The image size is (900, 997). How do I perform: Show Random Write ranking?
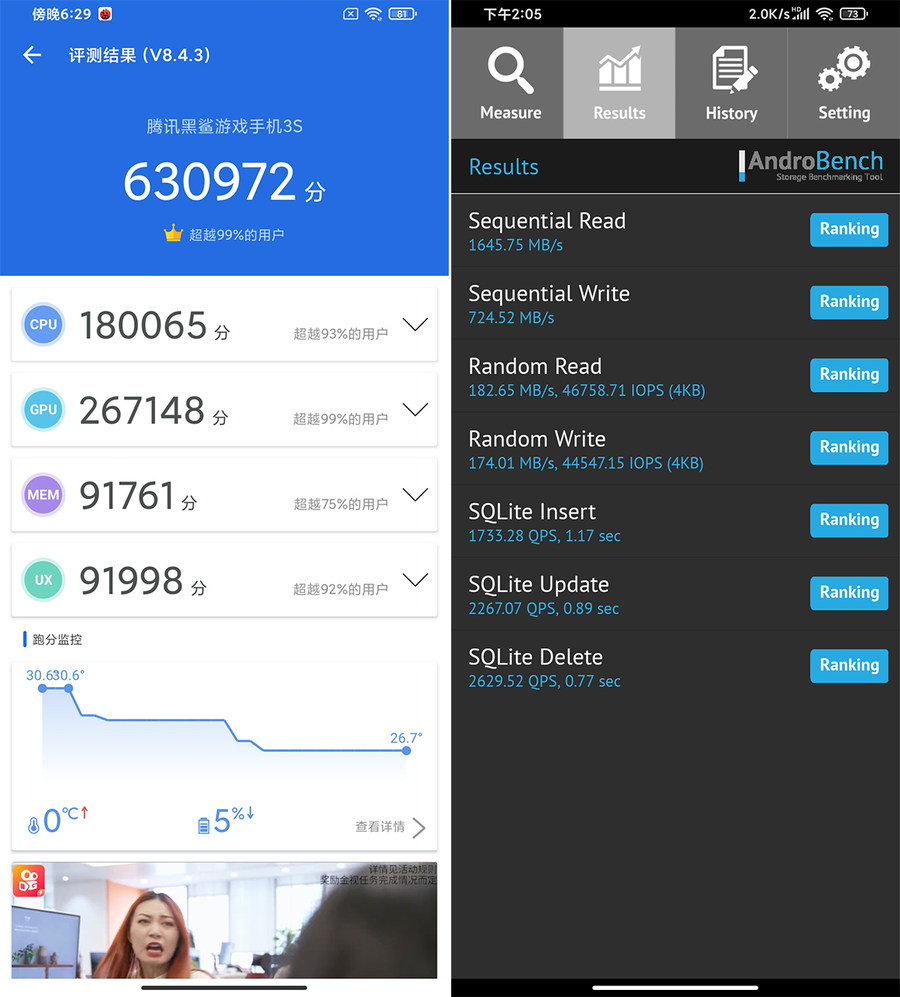tap(848, 447)
